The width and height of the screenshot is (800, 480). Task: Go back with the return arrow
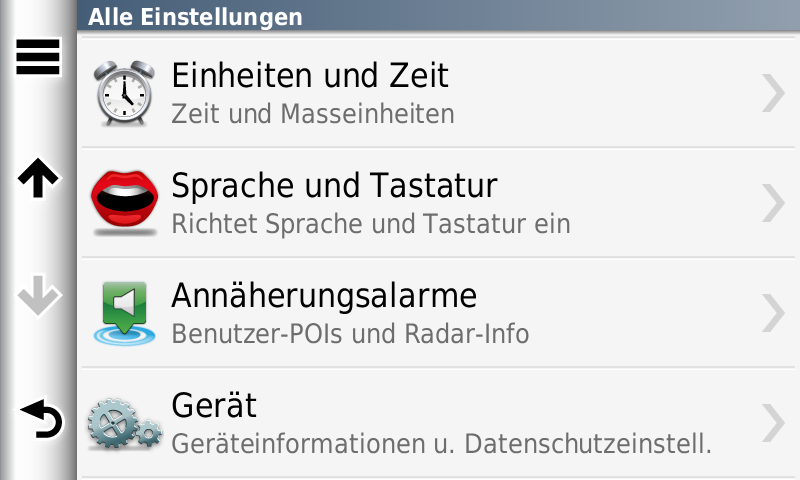coord(40,418)
